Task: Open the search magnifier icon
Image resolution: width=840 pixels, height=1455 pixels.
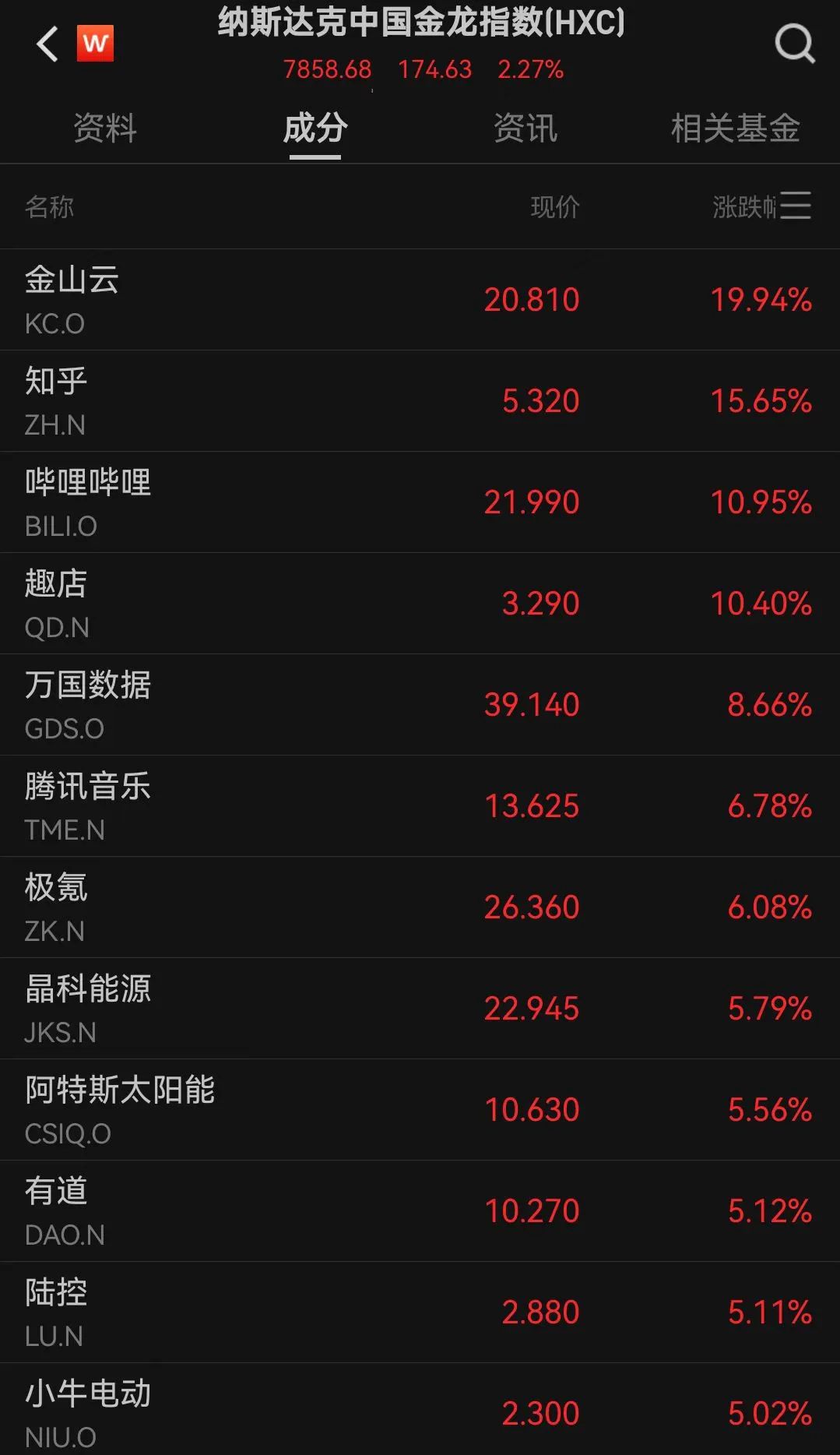Action: coord(795,44)
